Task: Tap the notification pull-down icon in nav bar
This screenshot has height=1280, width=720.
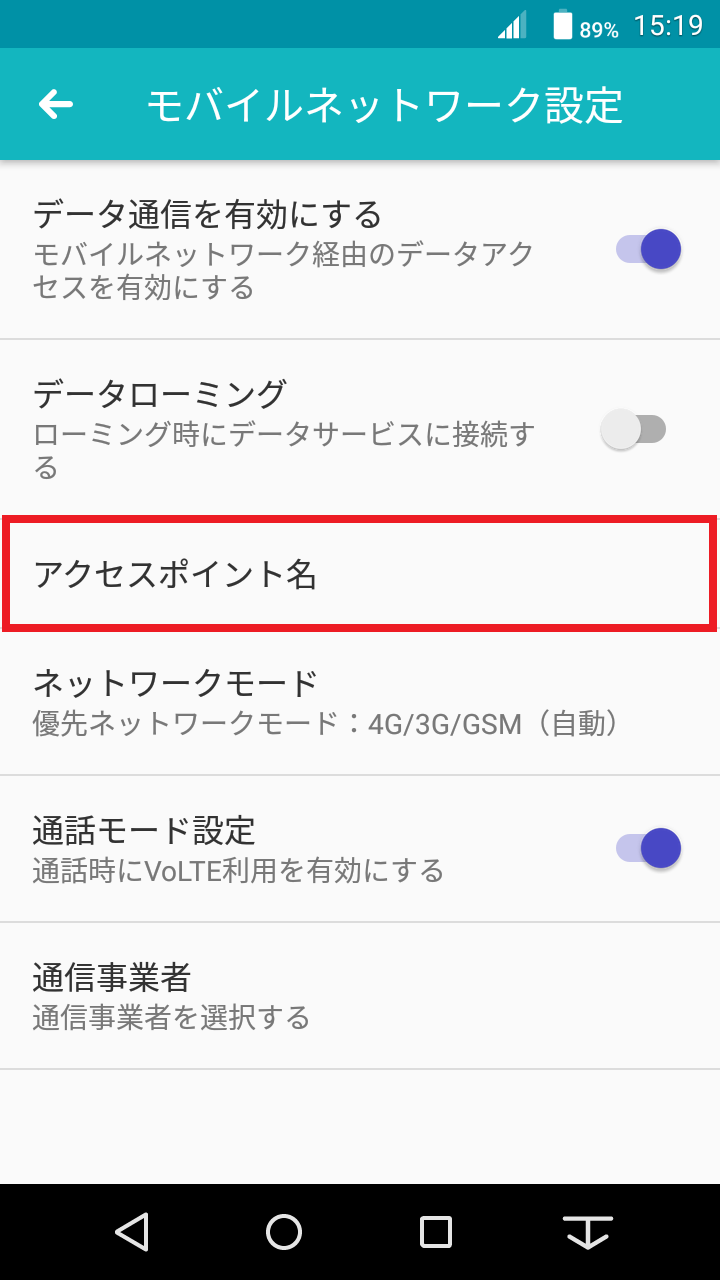Action: click(588, 1231)
